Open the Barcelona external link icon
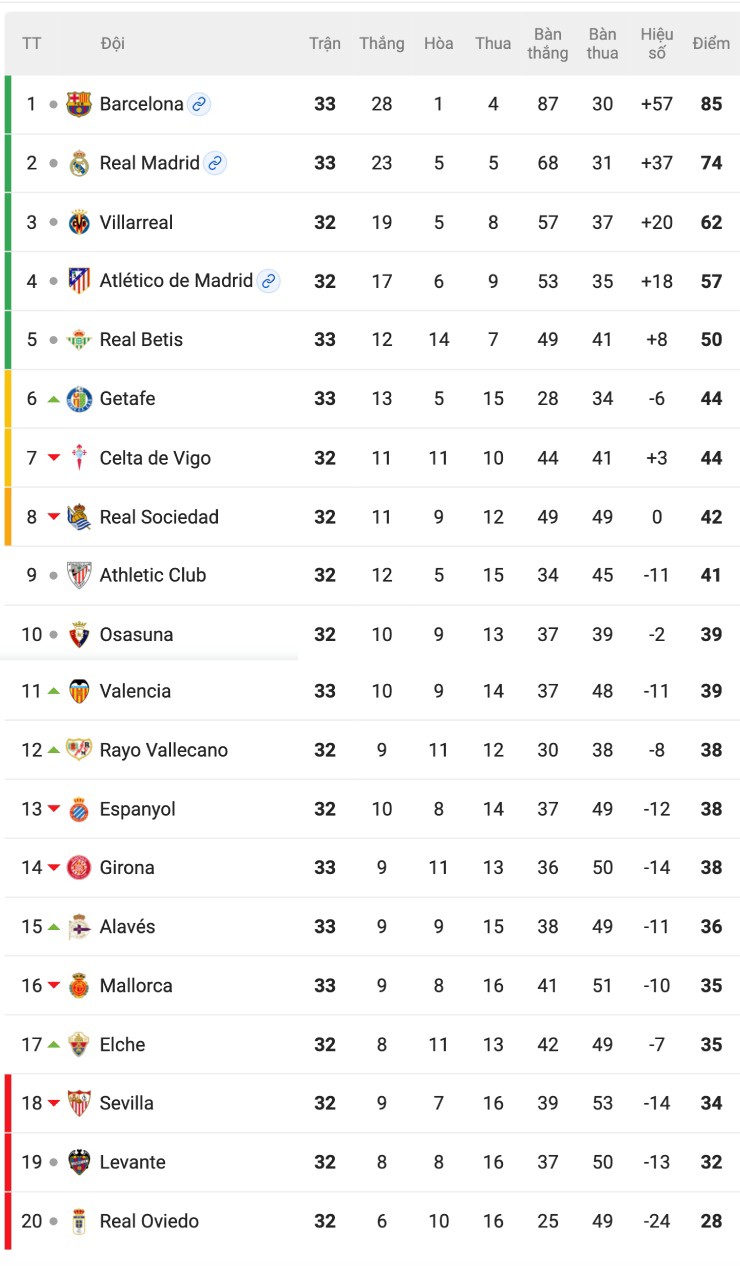 point(199,103)
